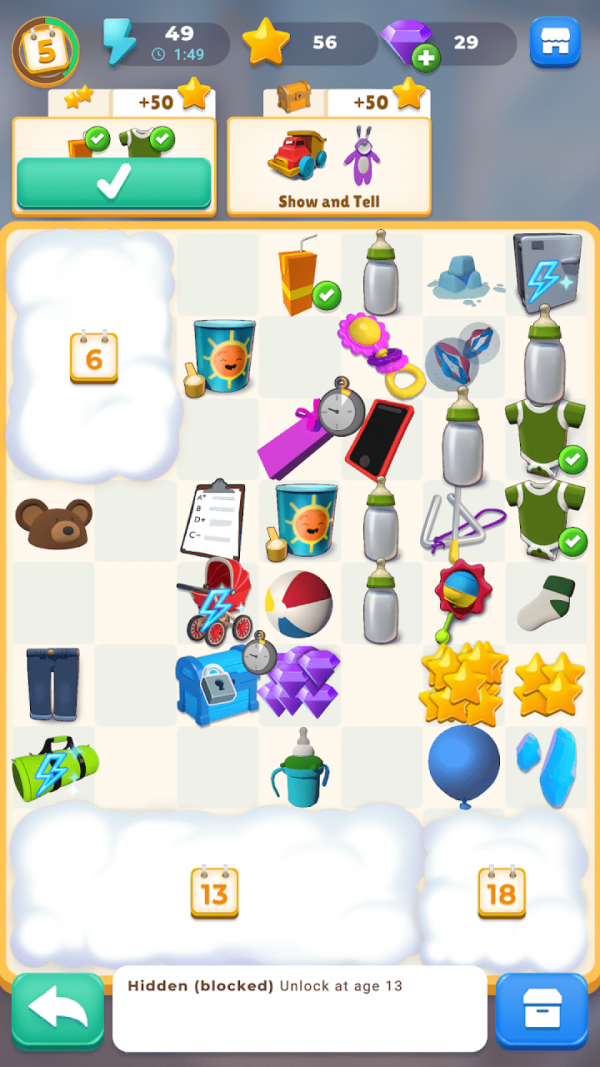Select the white and green sock
Viewport: 600px width, 1067px height.
[545, 602]
